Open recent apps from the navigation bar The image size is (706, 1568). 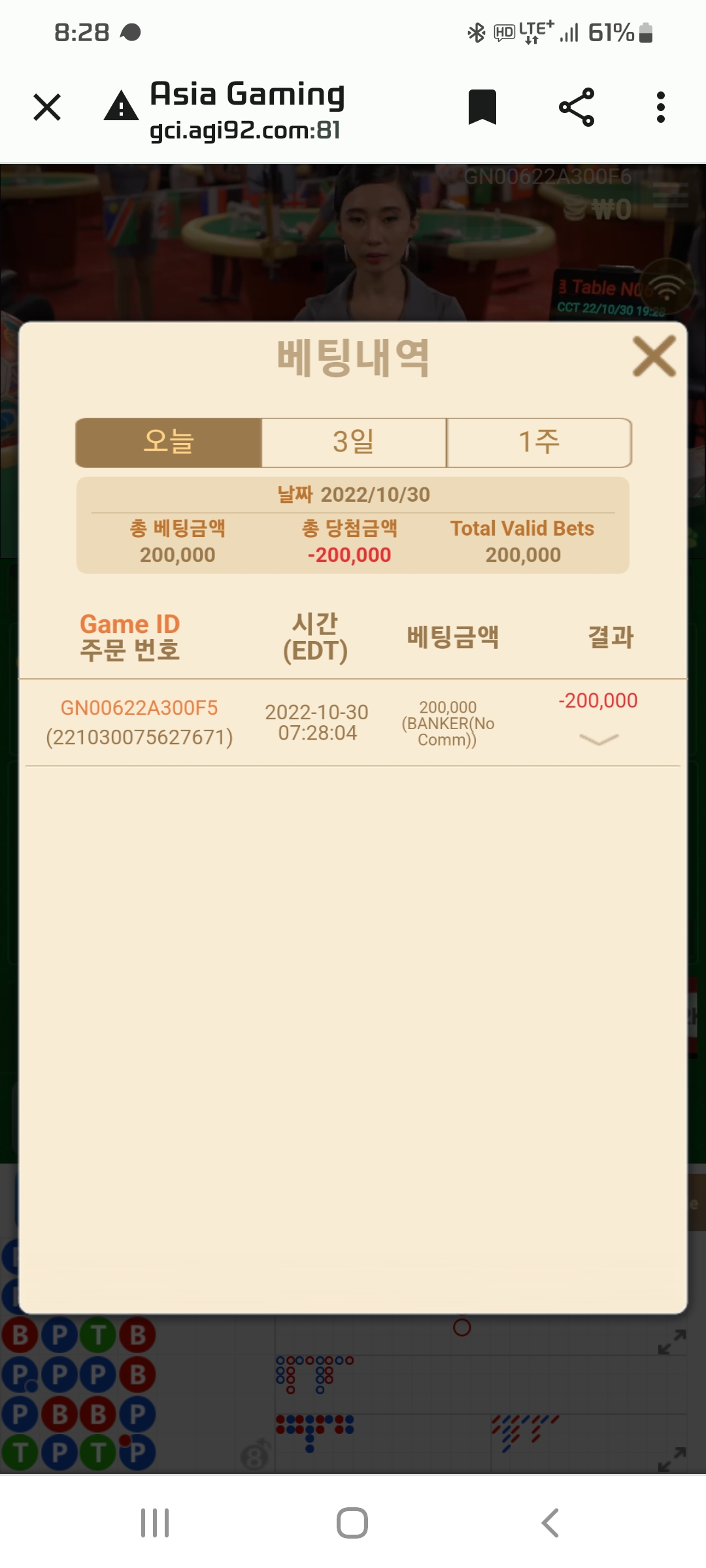[x=155, y=1523]
